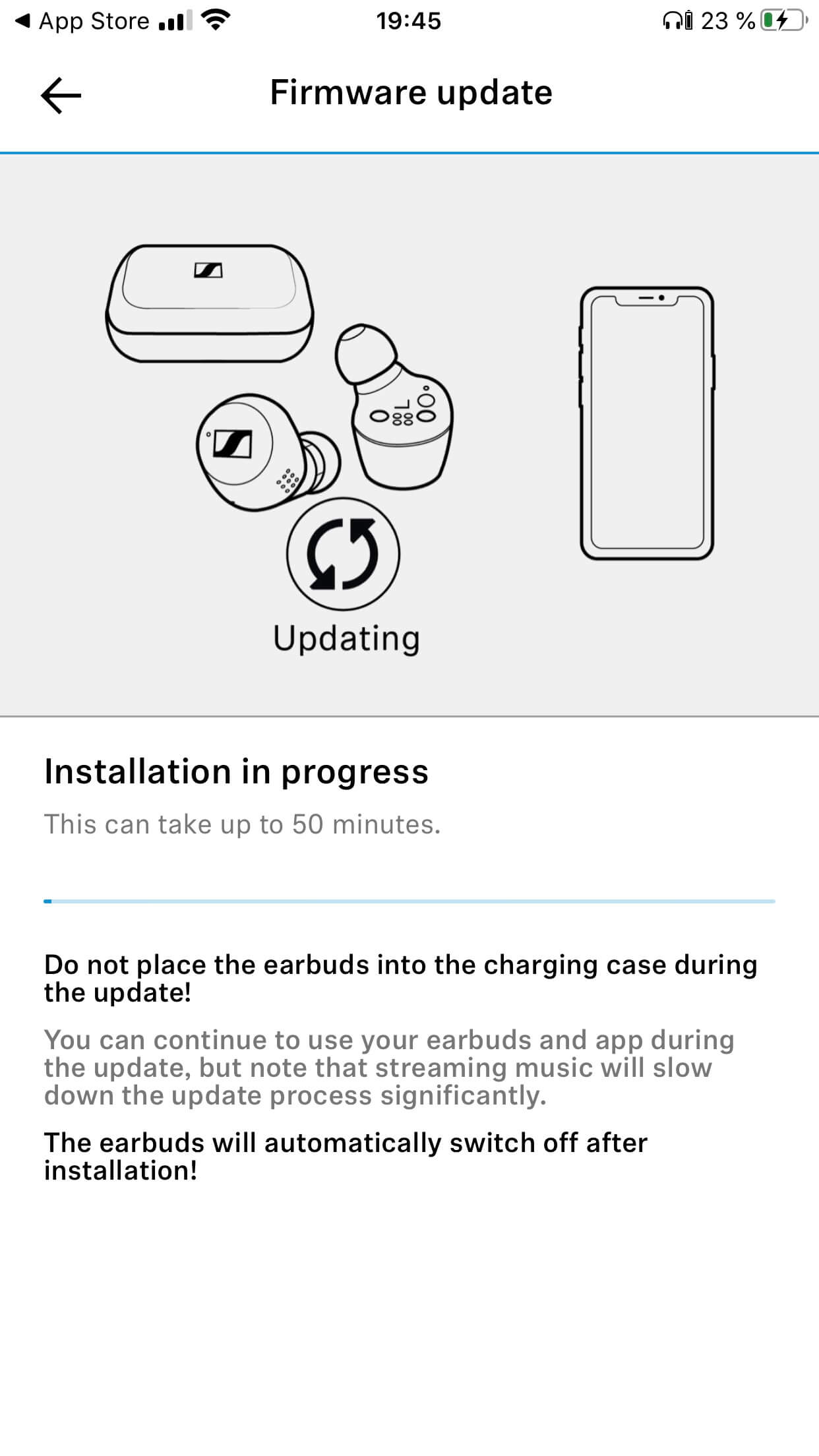The height and width of the screenshot is (1456, 819).
Task: Go back from the Firmware update screen
Action: tap(61, 96)
